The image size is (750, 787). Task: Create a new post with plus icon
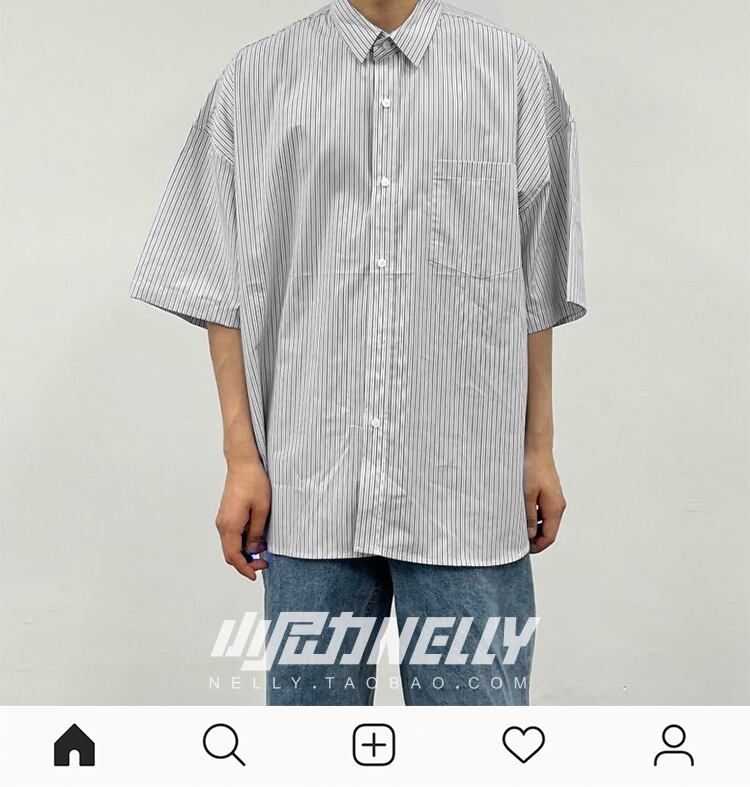click(374, 744)
